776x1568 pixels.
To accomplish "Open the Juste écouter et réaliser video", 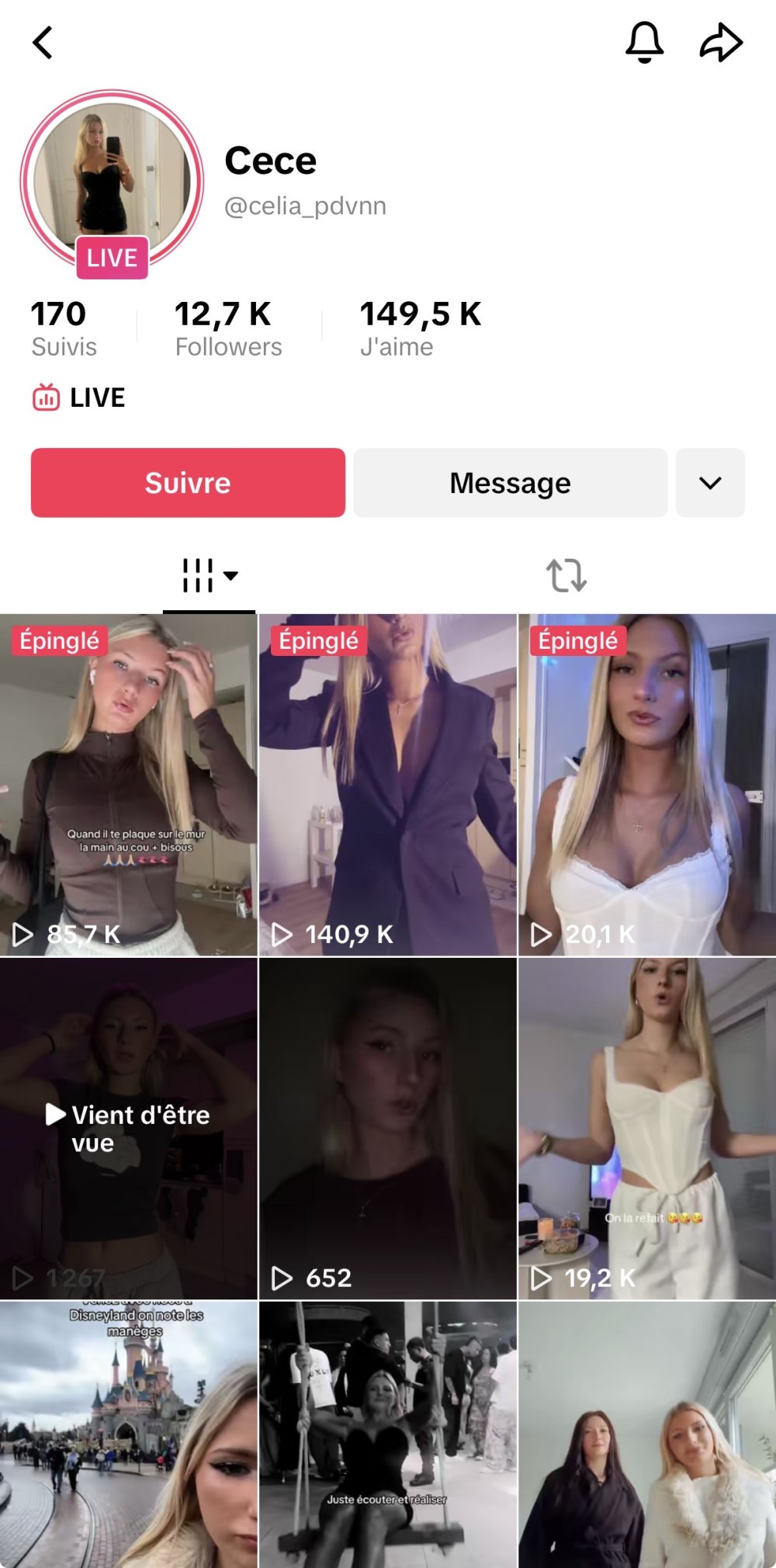I will [x=387, y=1434].
